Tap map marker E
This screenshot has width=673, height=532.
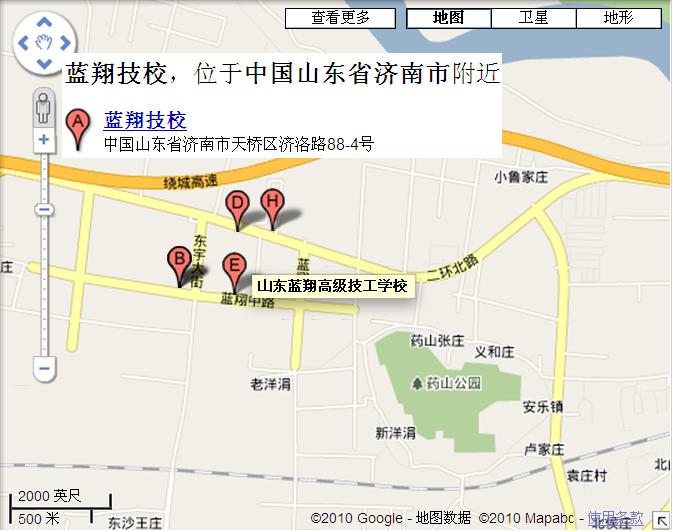pos(234,269)
